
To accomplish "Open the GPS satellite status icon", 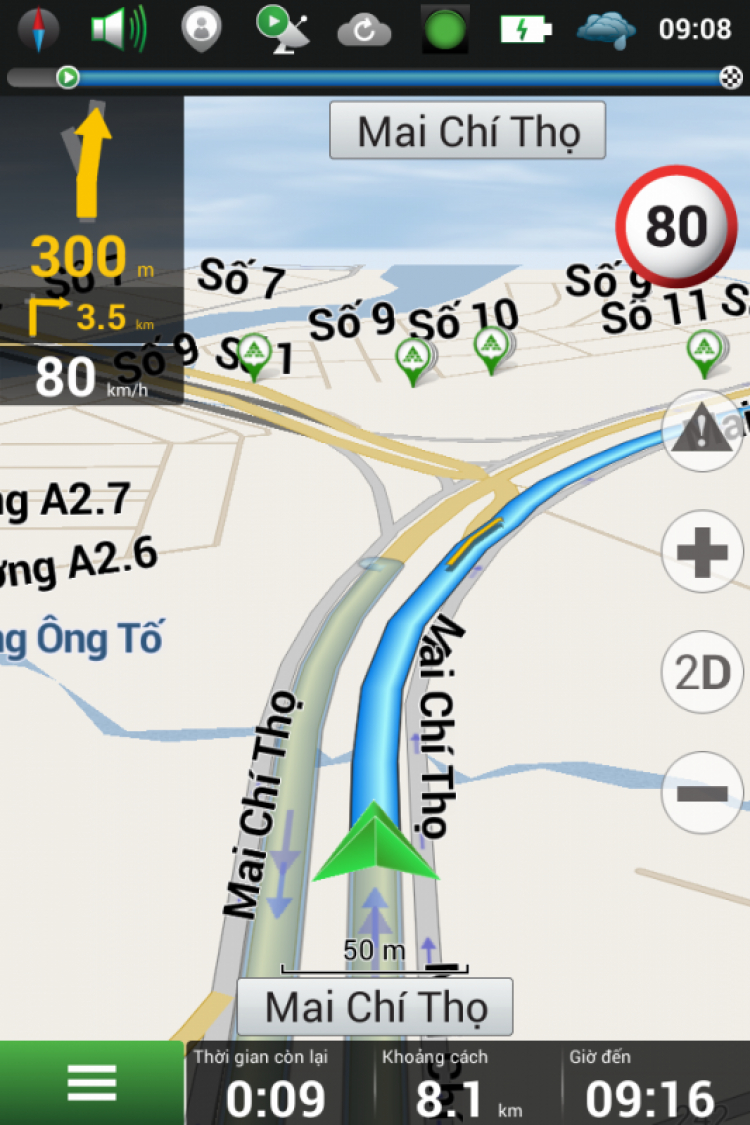I will pyautogui.click(x=281, y=29).
